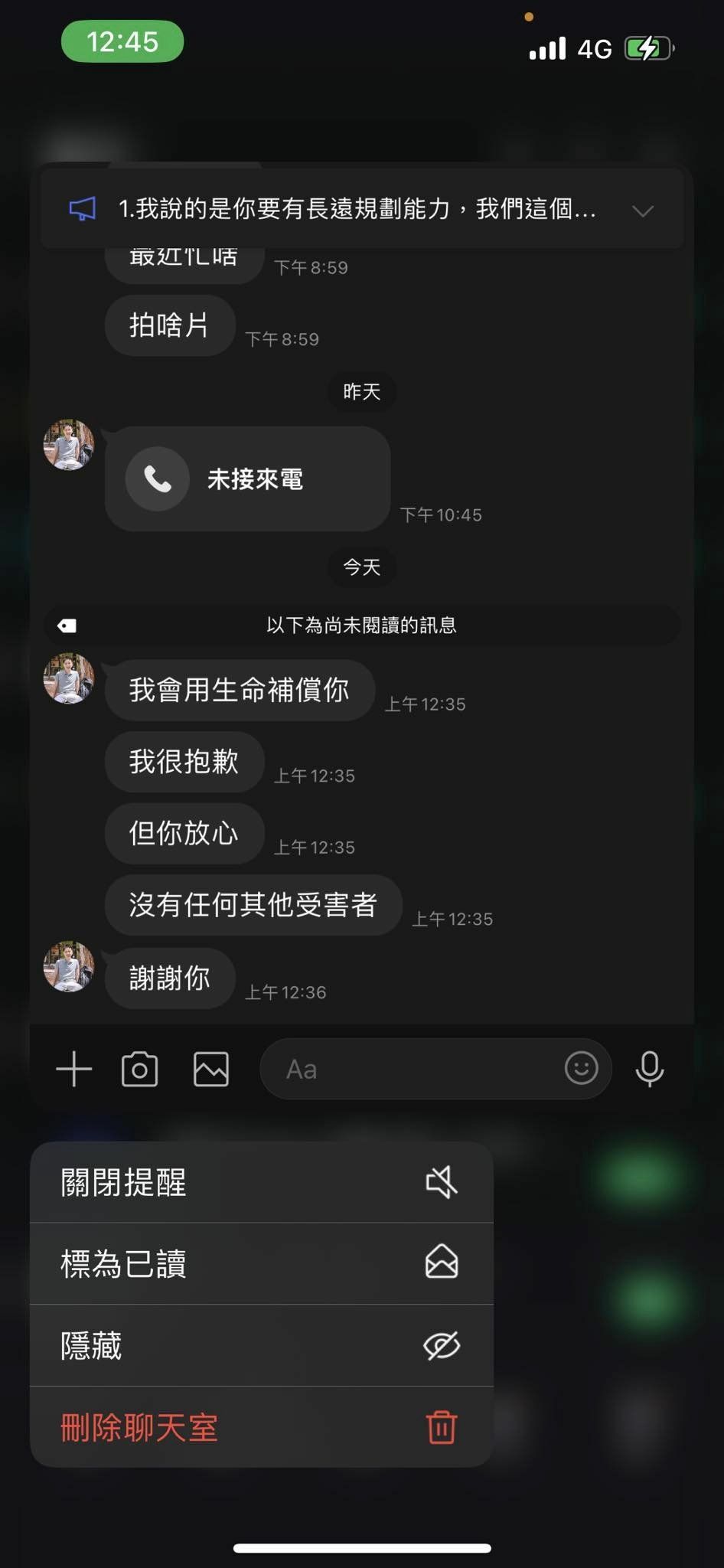Hide this chat via 隱藏
Screen dimensions: 724x1568
[x=261, y=1345]
